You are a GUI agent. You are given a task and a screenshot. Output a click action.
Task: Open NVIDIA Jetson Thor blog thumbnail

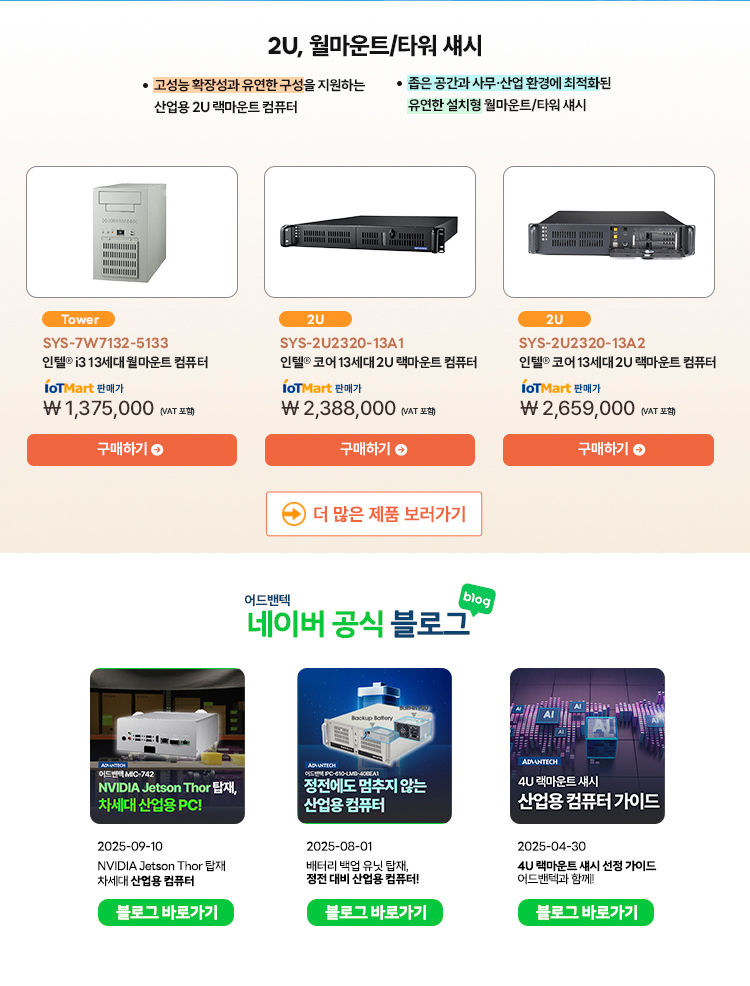(167, 746)
